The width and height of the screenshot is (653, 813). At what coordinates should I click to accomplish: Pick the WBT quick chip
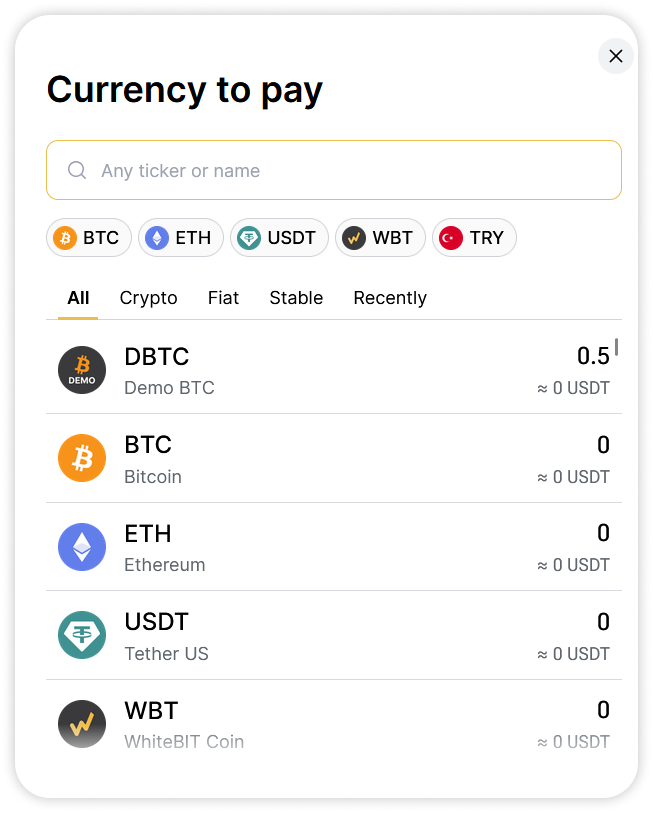(379, 238)
